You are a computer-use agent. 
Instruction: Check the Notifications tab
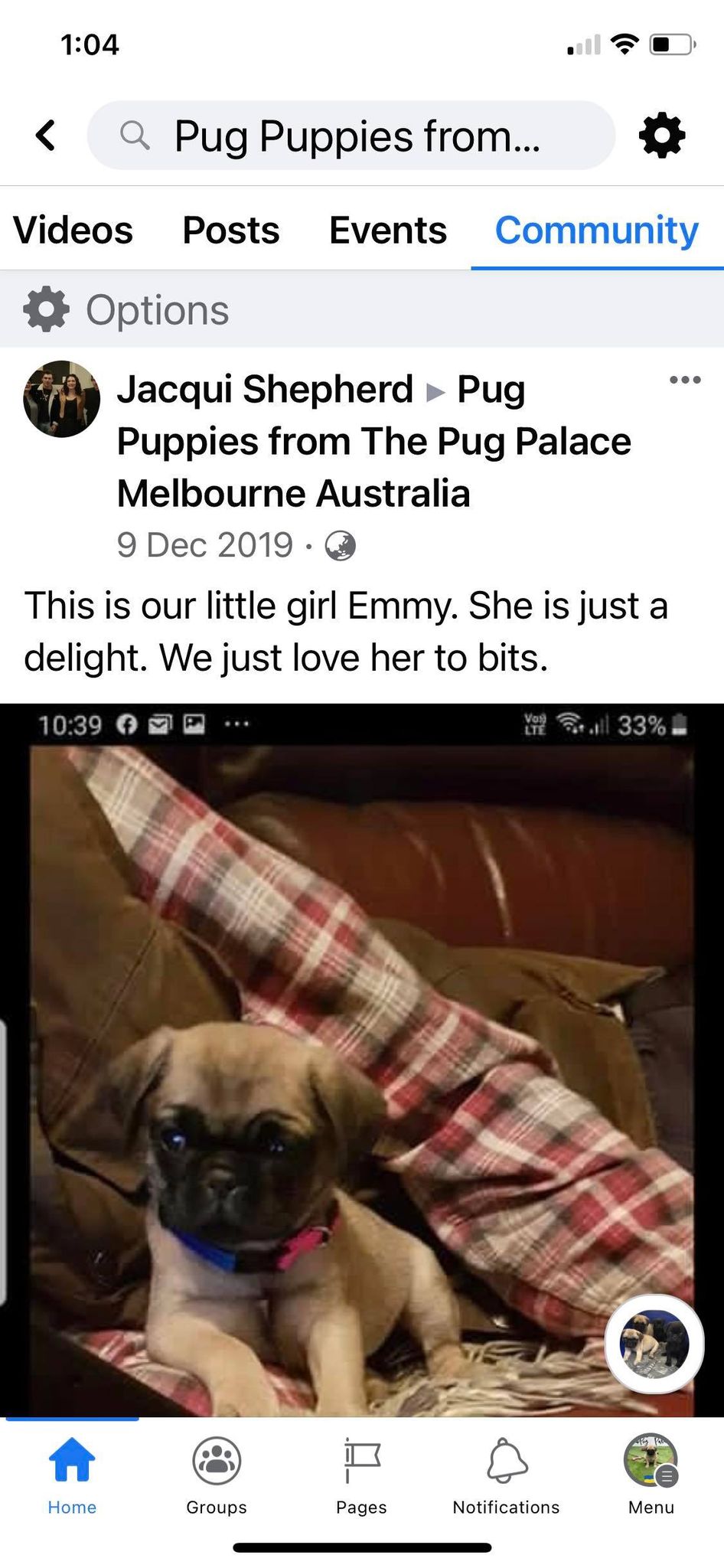[x=506, y=1475]
